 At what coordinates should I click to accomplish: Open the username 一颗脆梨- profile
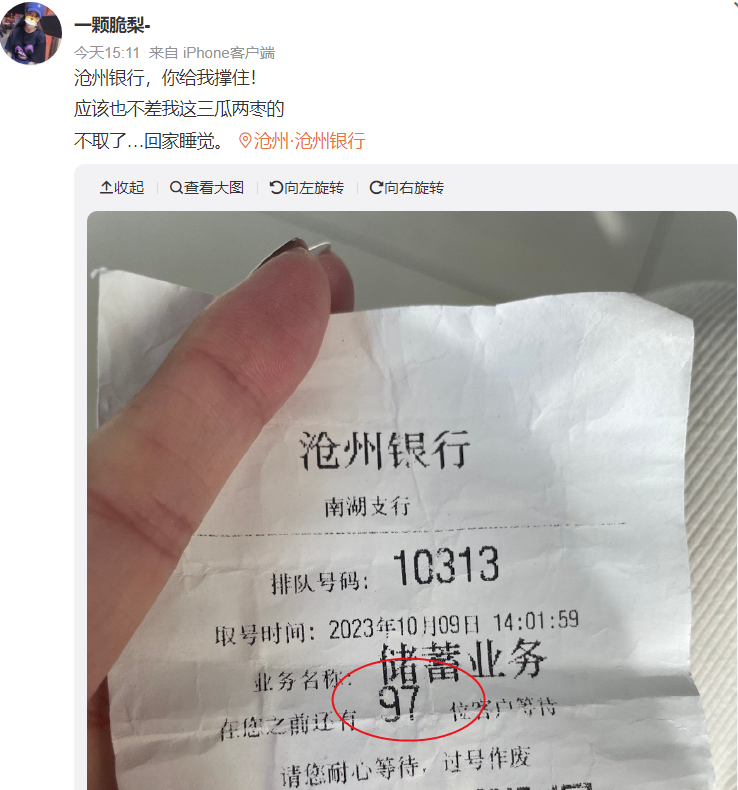pos(112,26)
